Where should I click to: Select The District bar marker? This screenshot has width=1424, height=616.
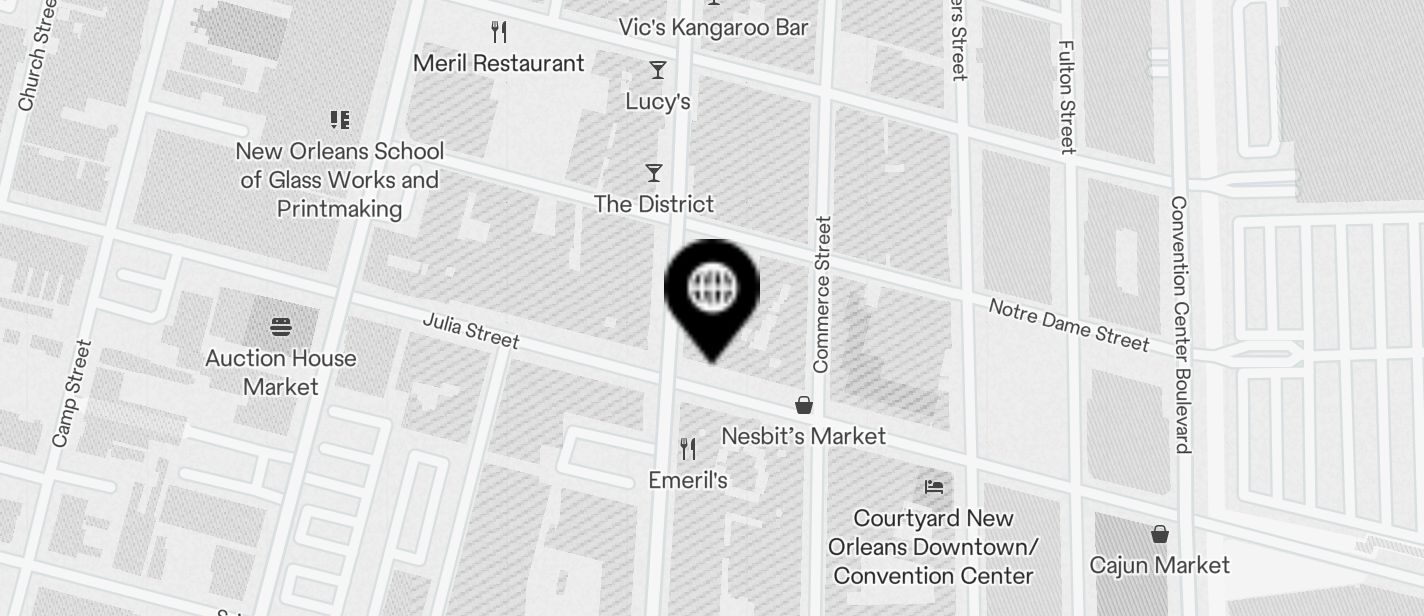[x=654, y=174]
